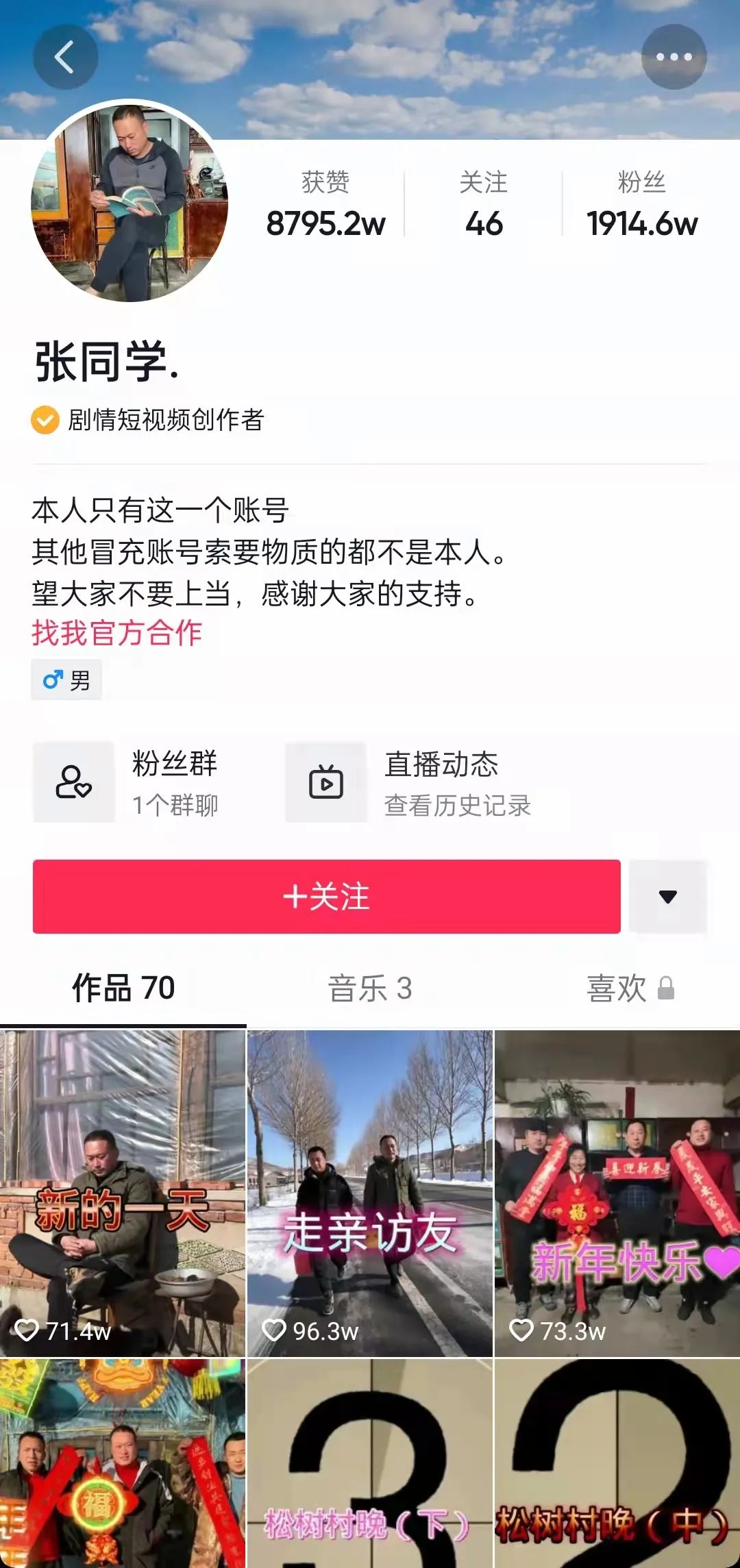The width and height of the screenshot is (740, 1568).
Task: Open the 松树村晚（下）video
Action: 370,1463
